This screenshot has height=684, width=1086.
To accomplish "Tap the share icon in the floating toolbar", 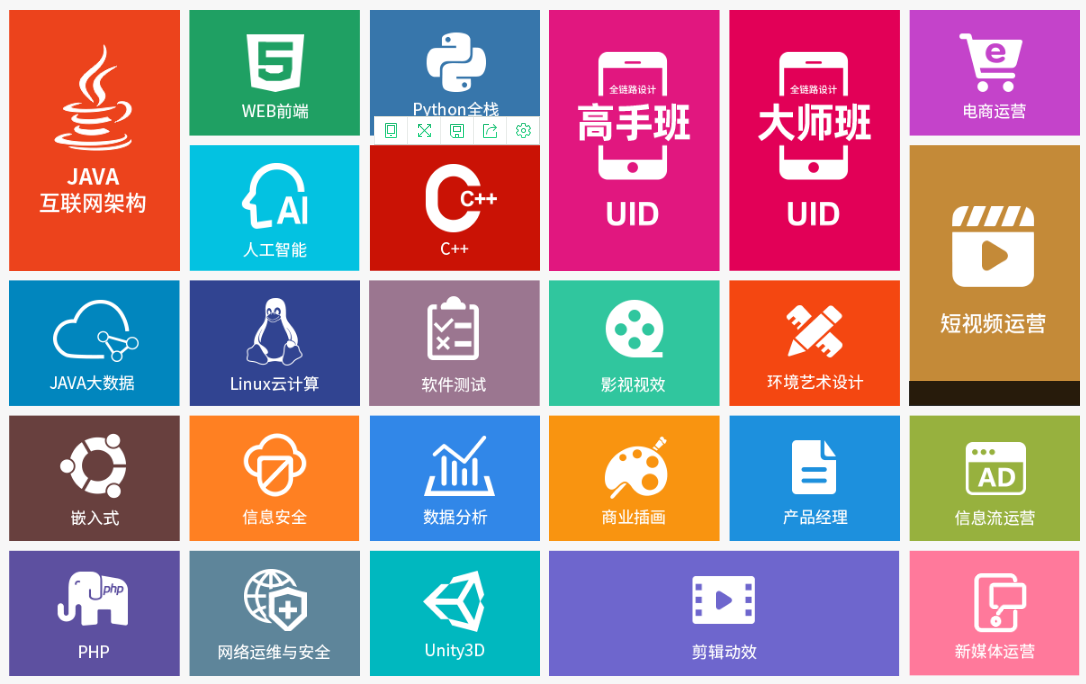I will coord(490,131).
